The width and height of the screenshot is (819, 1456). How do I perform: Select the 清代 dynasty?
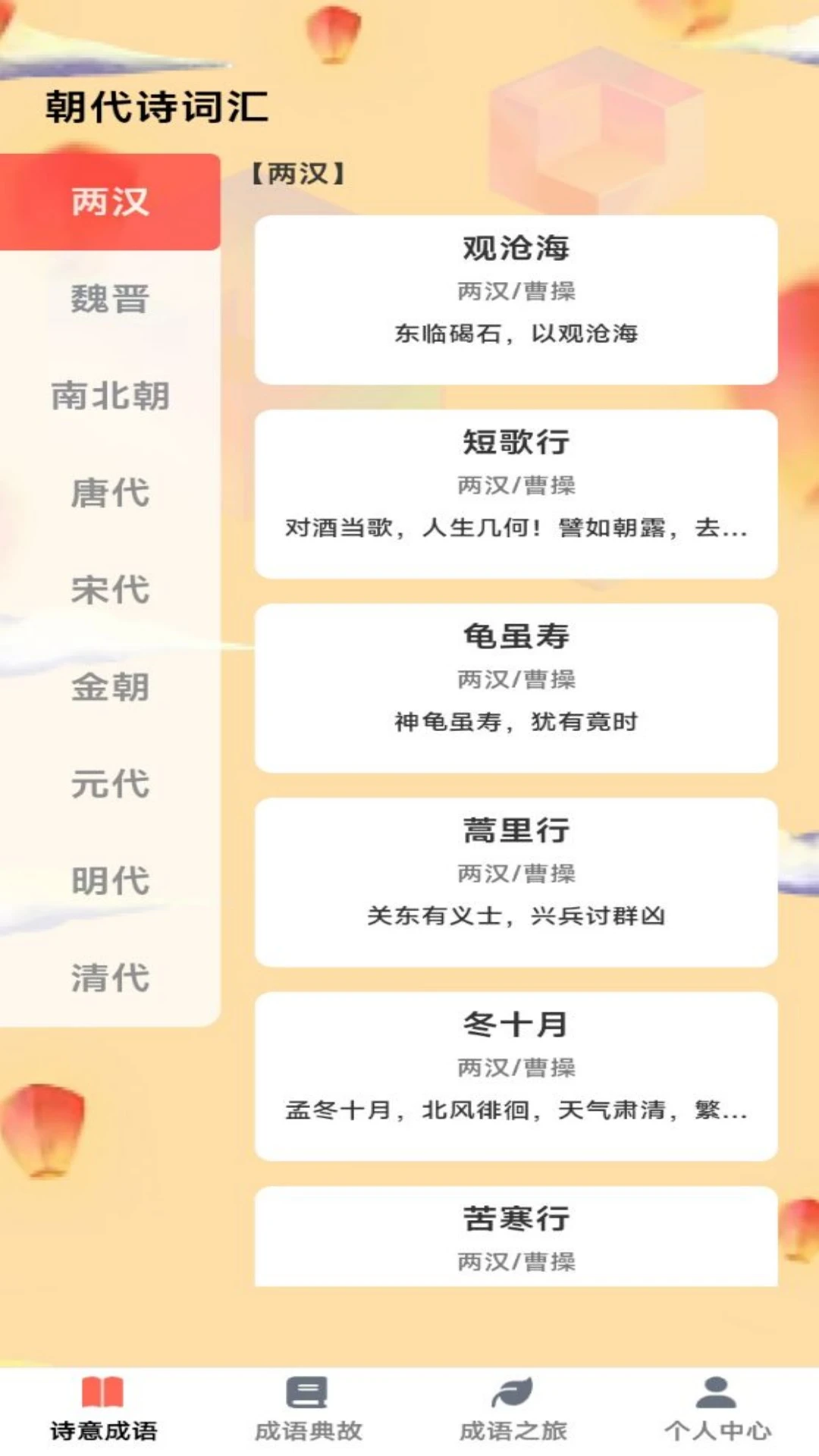point(110,977)
